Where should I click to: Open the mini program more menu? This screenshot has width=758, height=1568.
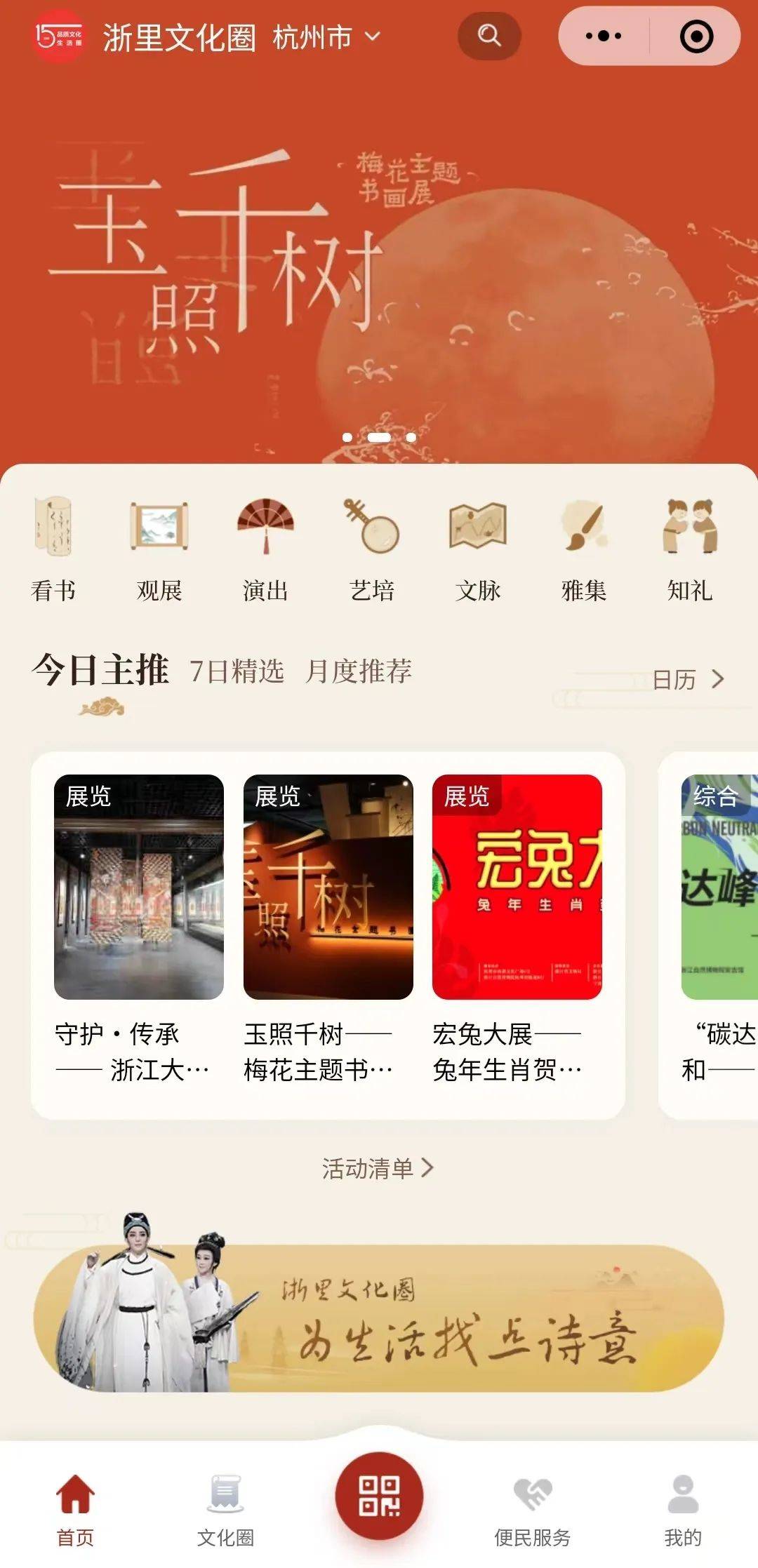coord(603,36)
